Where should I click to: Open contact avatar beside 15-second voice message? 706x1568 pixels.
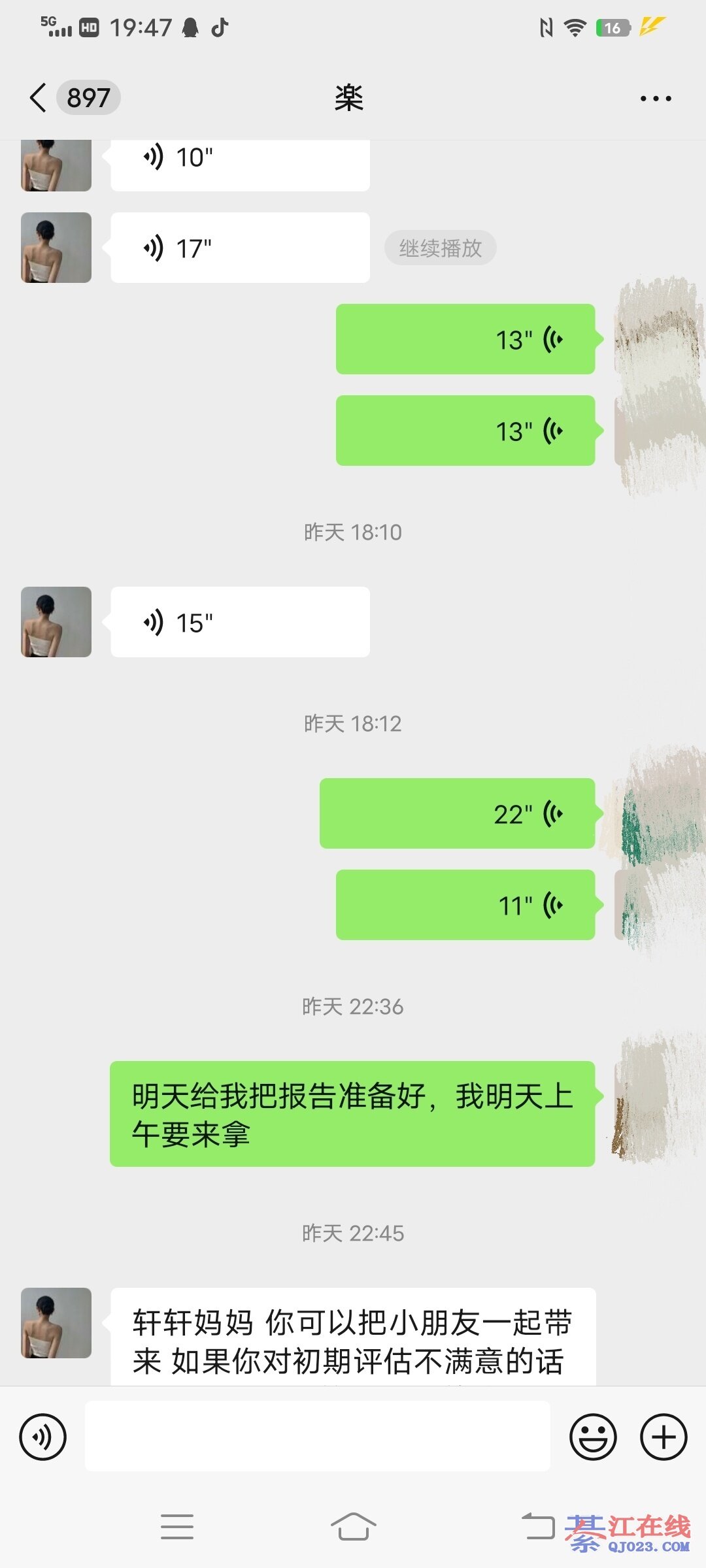56,622
